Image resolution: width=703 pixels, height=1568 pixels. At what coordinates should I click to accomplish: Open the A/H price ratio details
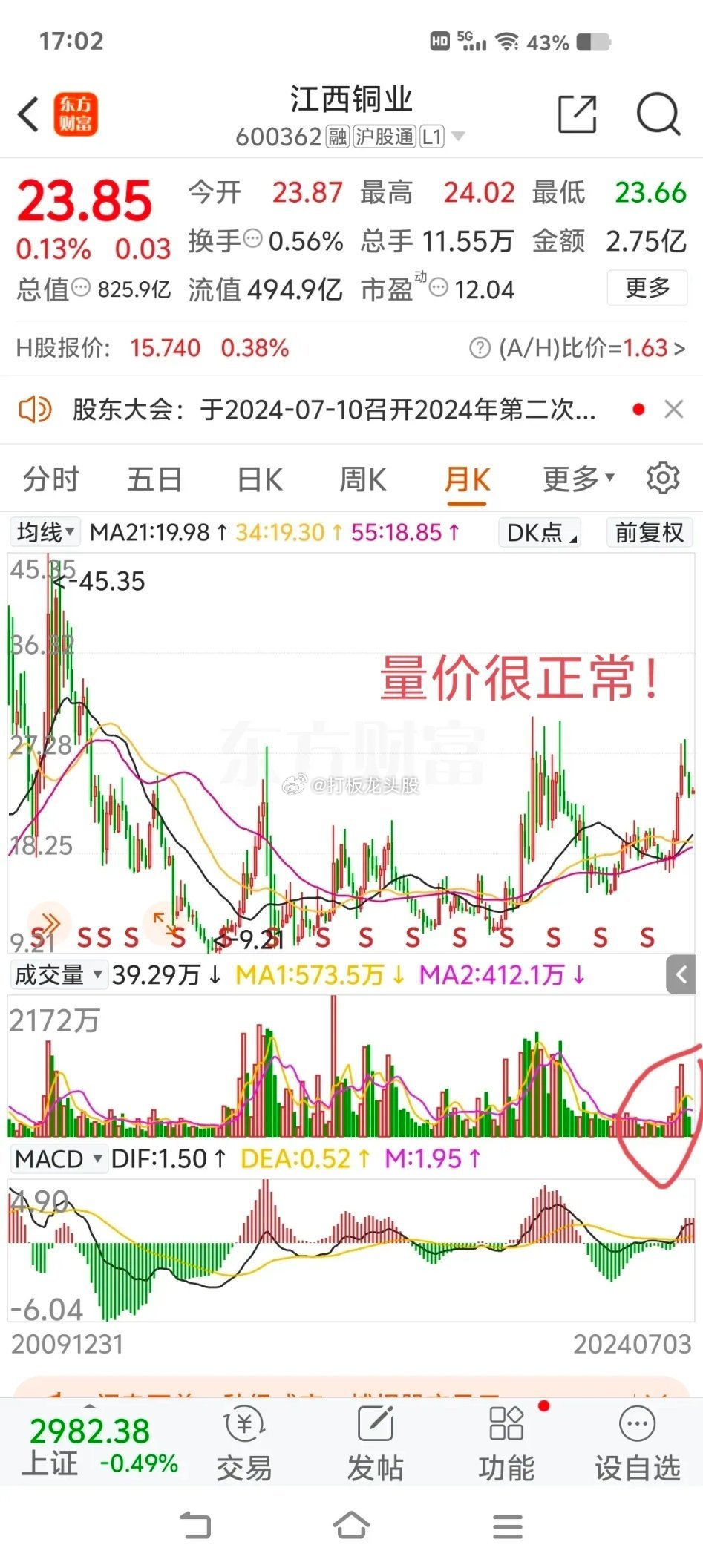pos(586,348)
